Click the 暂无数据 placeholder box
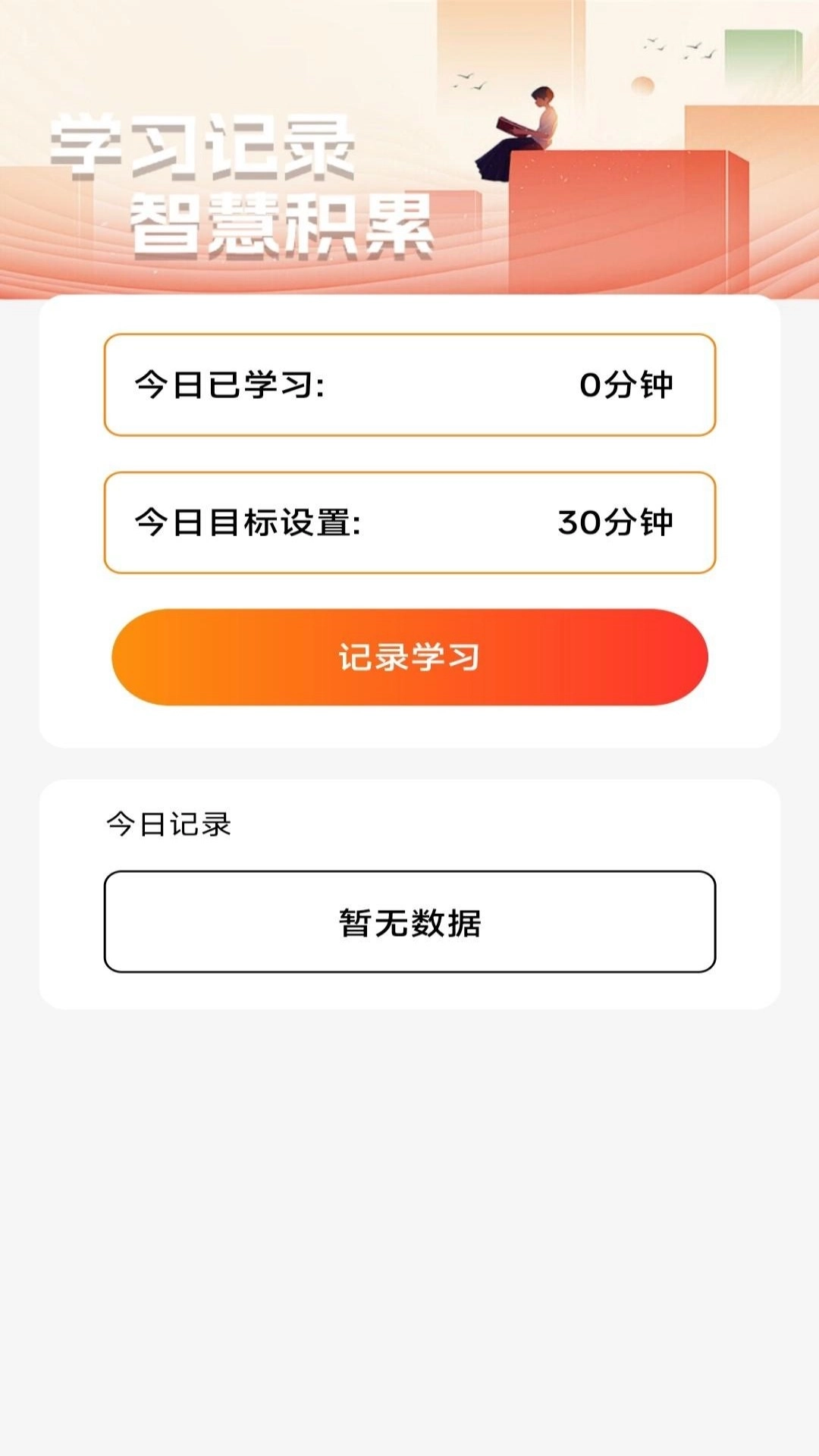Viewport: 819px width, 1456px height. (x=409, y=920)
